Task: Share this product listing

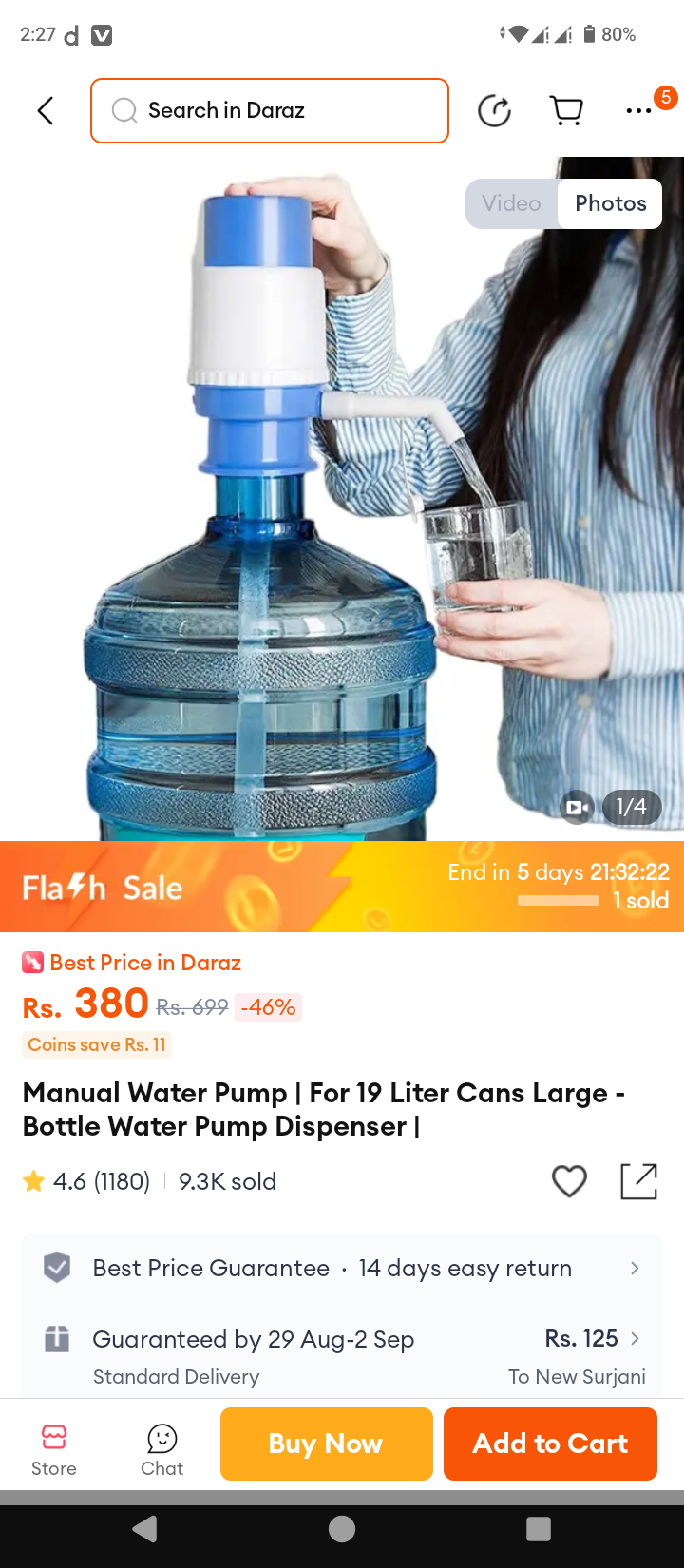Action: pos(638,1181)
